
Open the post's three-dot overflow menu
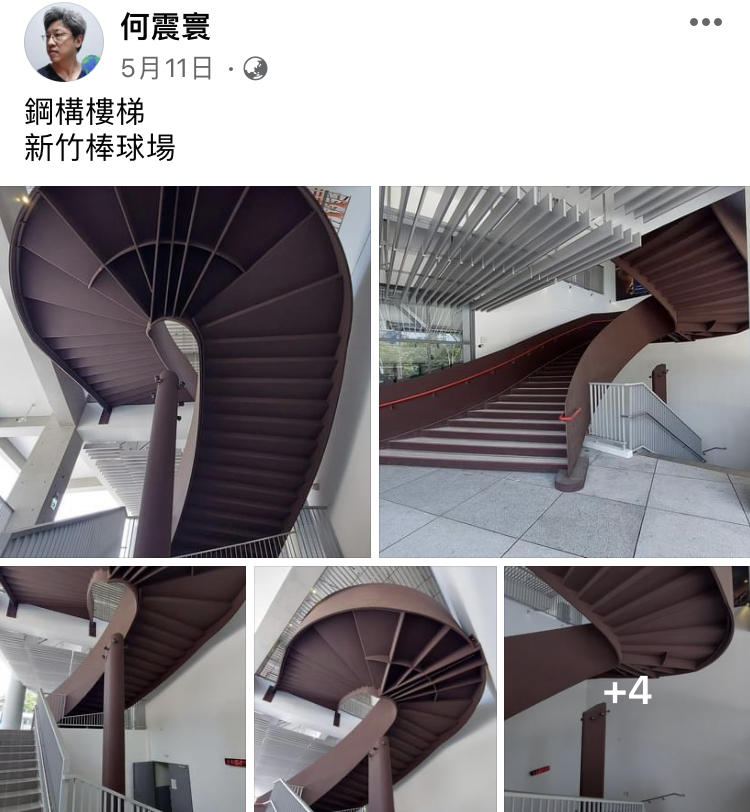pyautogui.click(x=705, y=23)
